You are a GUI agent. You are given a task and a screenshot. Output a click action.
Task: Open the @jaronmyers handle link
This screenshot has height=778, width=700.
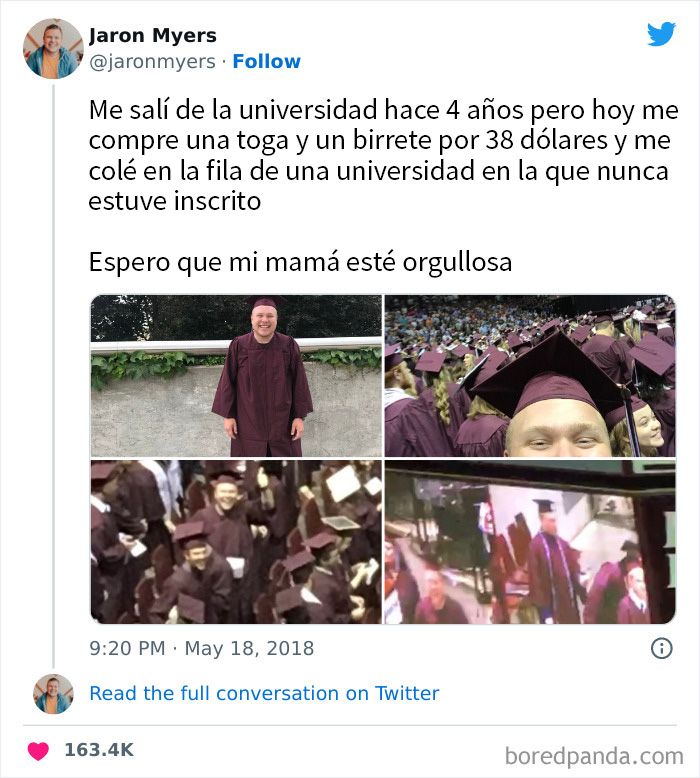tap(151, 62)
